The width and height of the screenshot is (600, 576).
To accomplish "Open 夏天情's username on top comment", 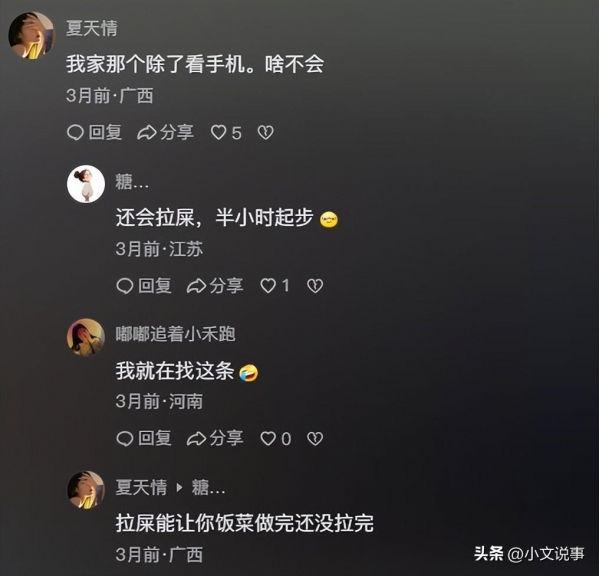I will pyautogui.click(x=91, y=28).
